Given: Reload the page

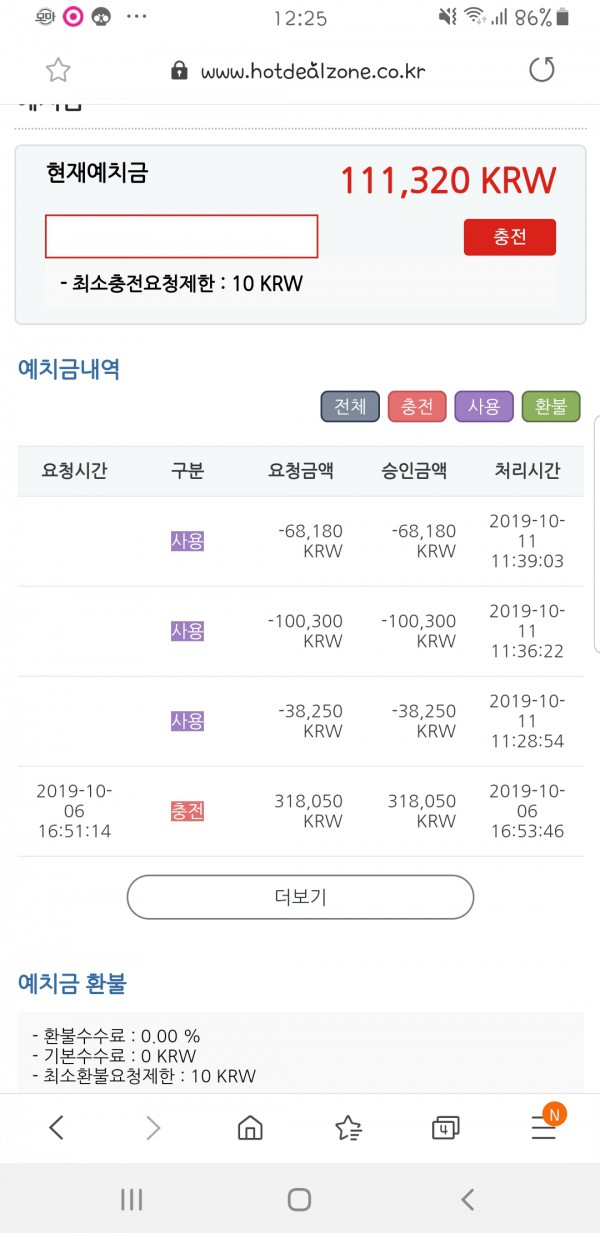Looking at the screenshot, I should (541, 69).
